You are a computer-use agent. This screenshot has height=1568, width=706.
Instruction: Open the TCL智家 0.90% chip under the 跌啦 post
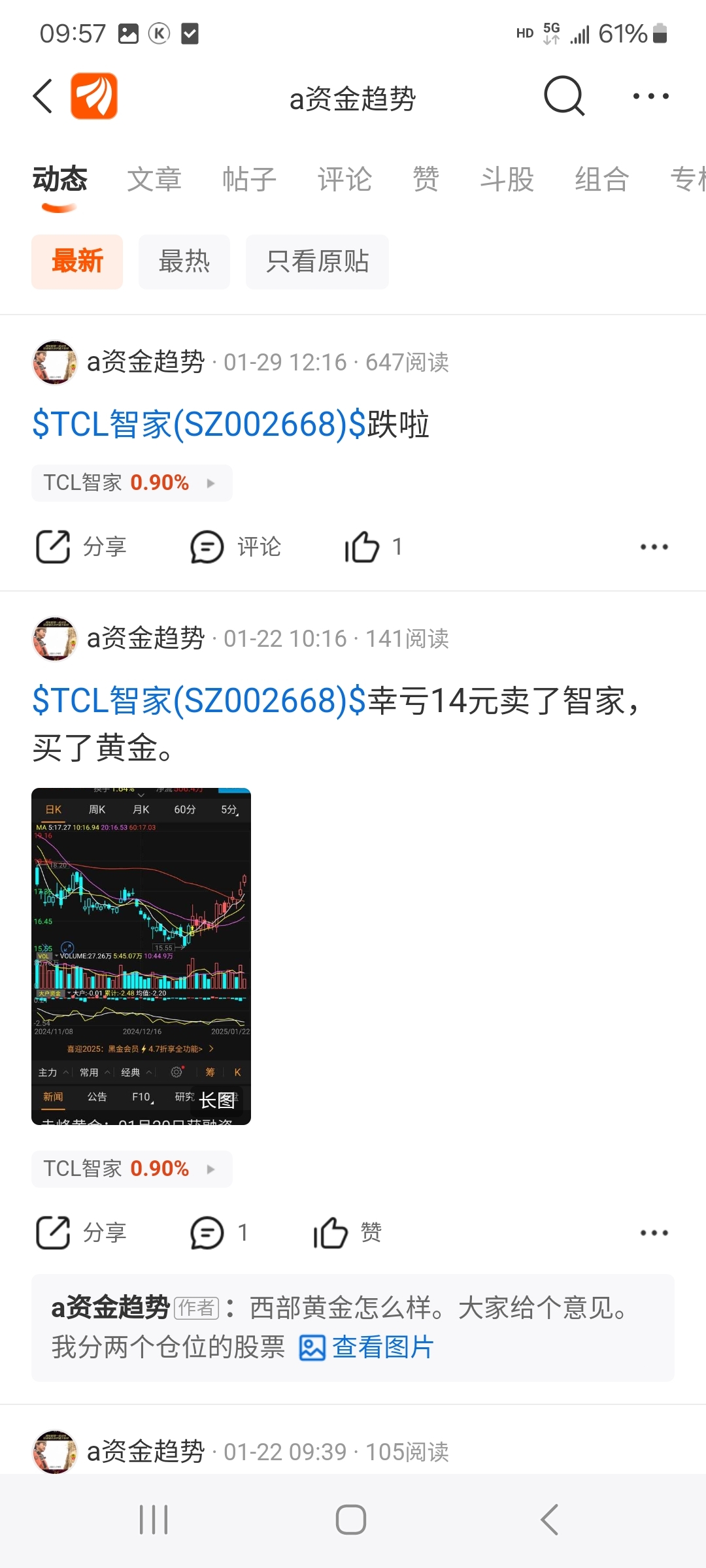(131, 483)
